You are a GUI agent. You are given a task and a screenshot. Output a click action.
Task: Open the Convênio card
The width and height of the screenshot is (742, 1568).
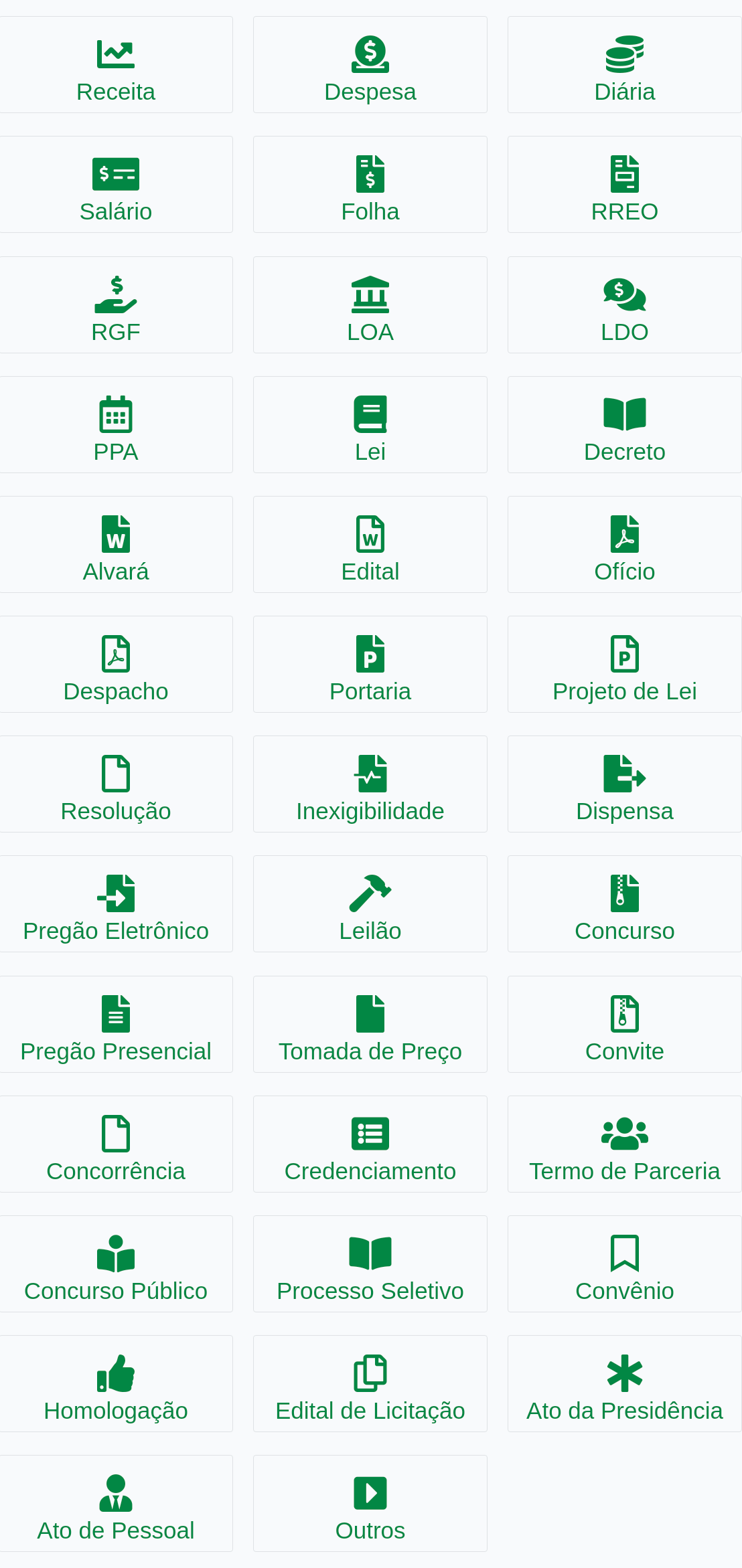tap(624, 1264)
